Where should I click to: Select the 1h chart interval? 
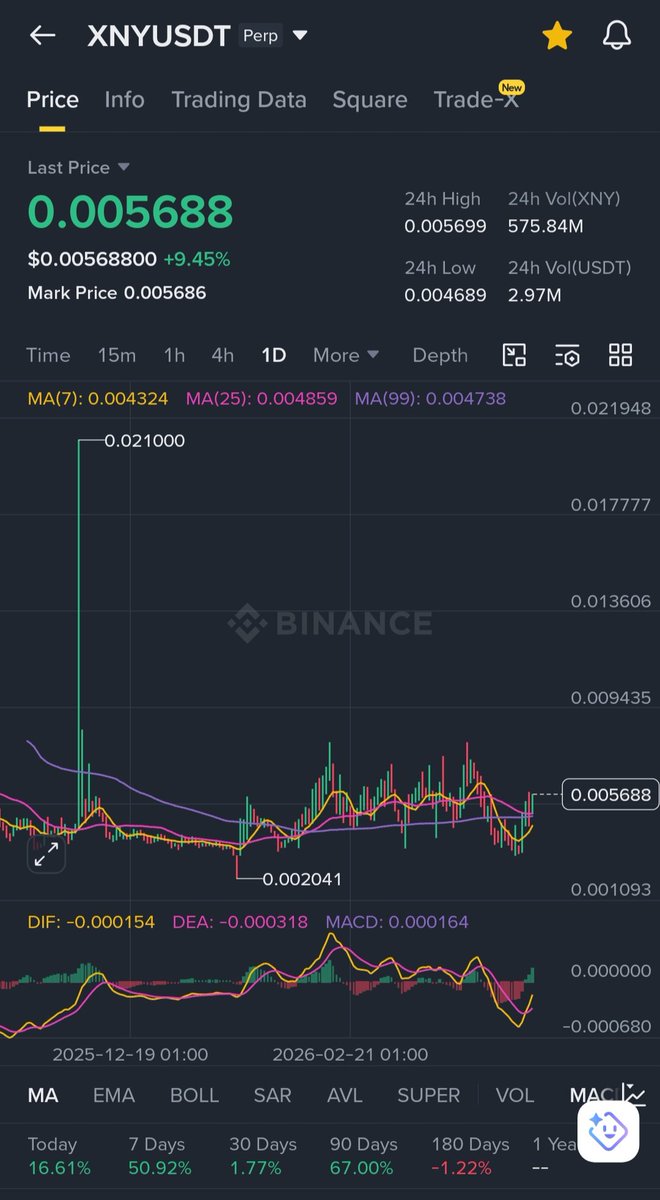pyautogui.click(x=174, y=355)
